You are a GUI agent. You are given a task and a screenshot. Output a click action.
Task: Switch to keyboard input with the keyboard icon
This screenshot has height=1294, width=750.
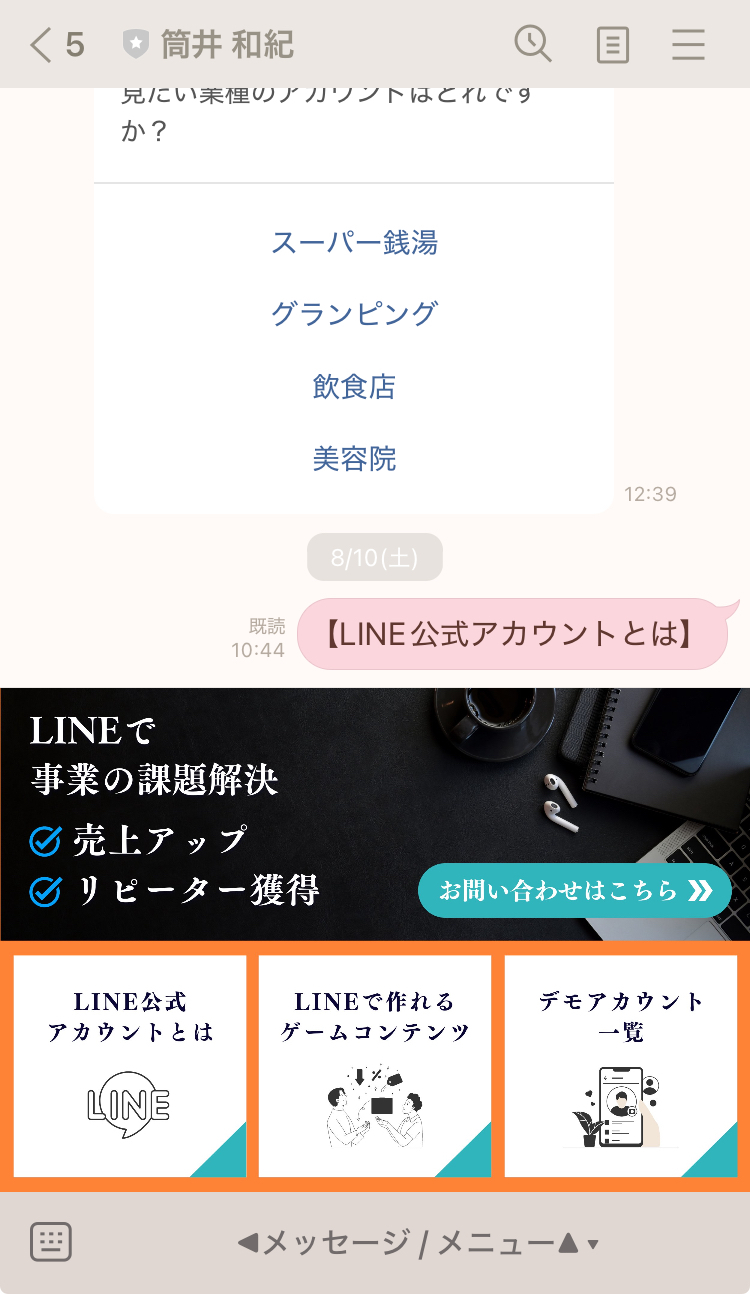click(51, 1242)
